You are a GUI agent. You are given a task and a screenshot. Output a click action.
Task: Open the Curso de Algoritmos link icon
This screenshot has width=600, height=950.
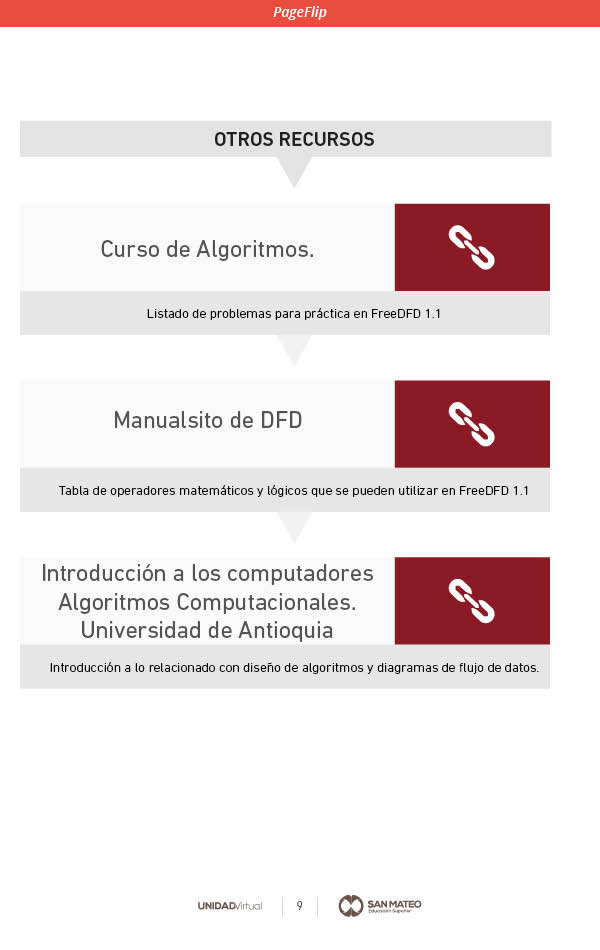[472, 248]
